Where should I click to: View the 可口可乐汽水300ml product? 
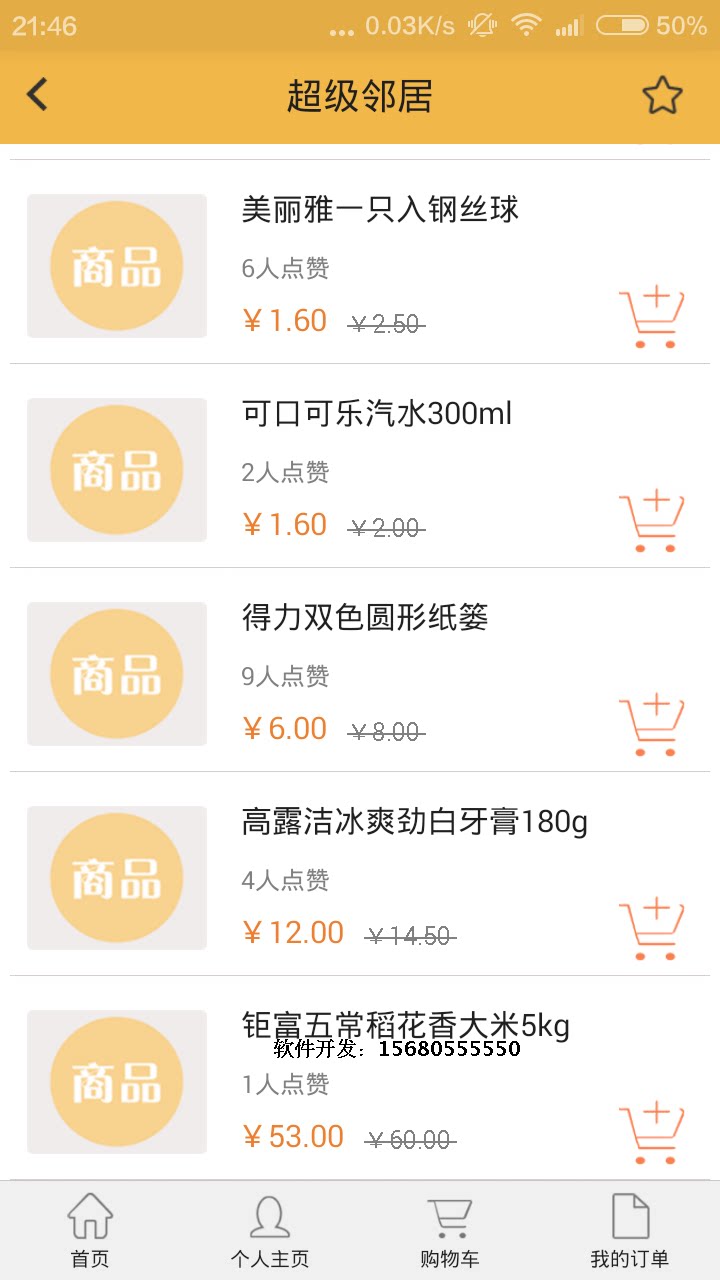point(377,414)
